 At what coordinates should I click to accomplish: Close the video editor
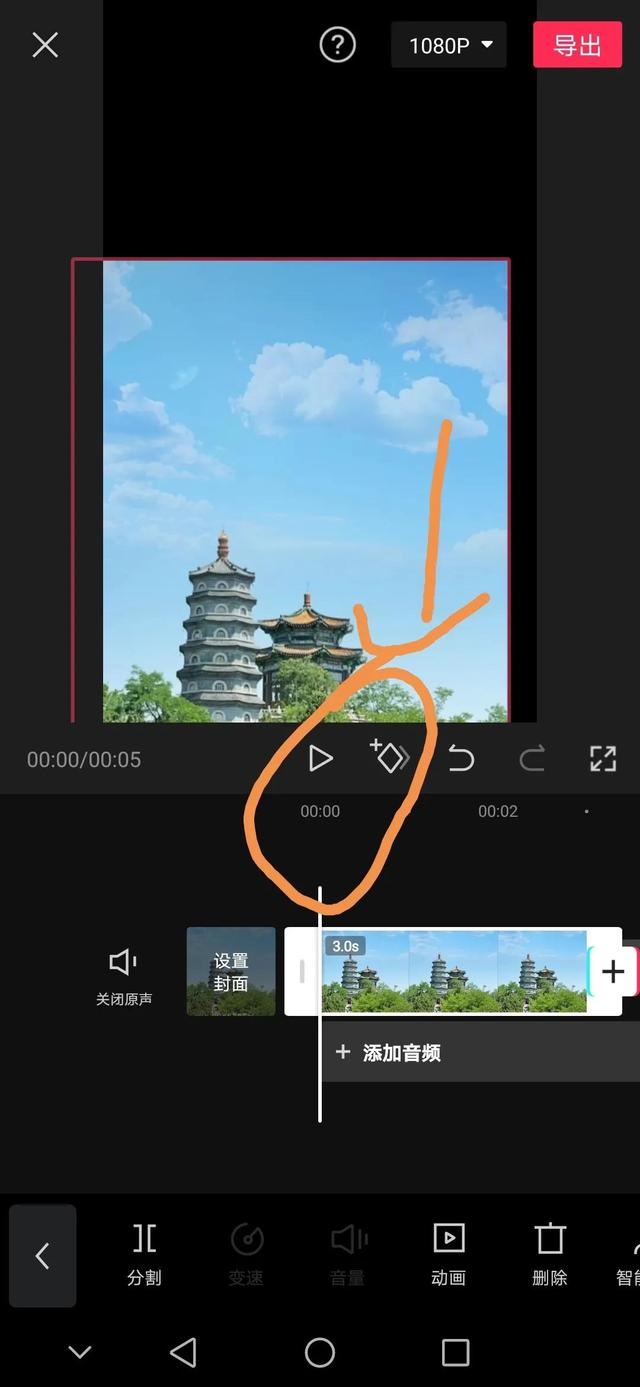point(45,45)
